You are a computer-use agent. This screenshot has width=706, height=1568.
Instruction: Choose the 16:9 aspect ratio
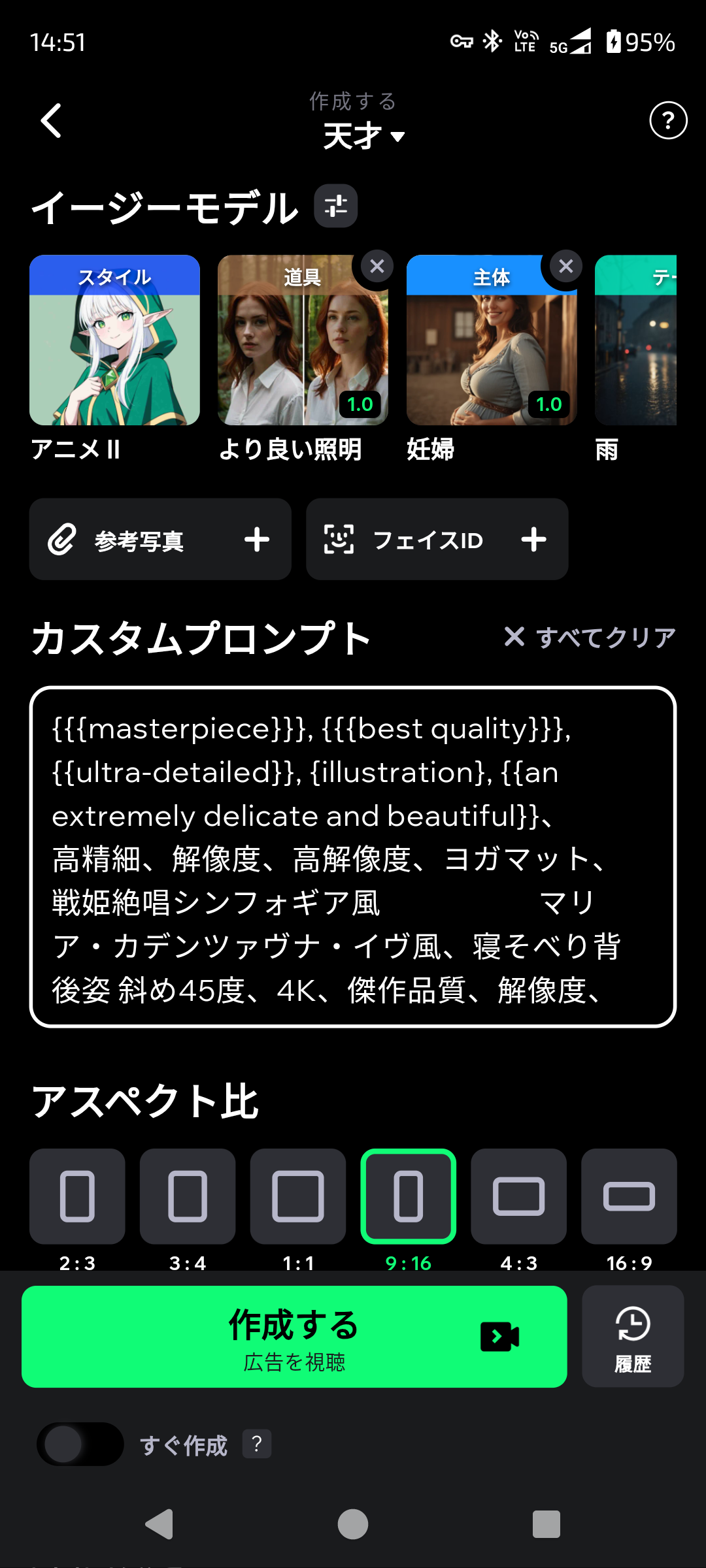click(x=629, y=1196)
